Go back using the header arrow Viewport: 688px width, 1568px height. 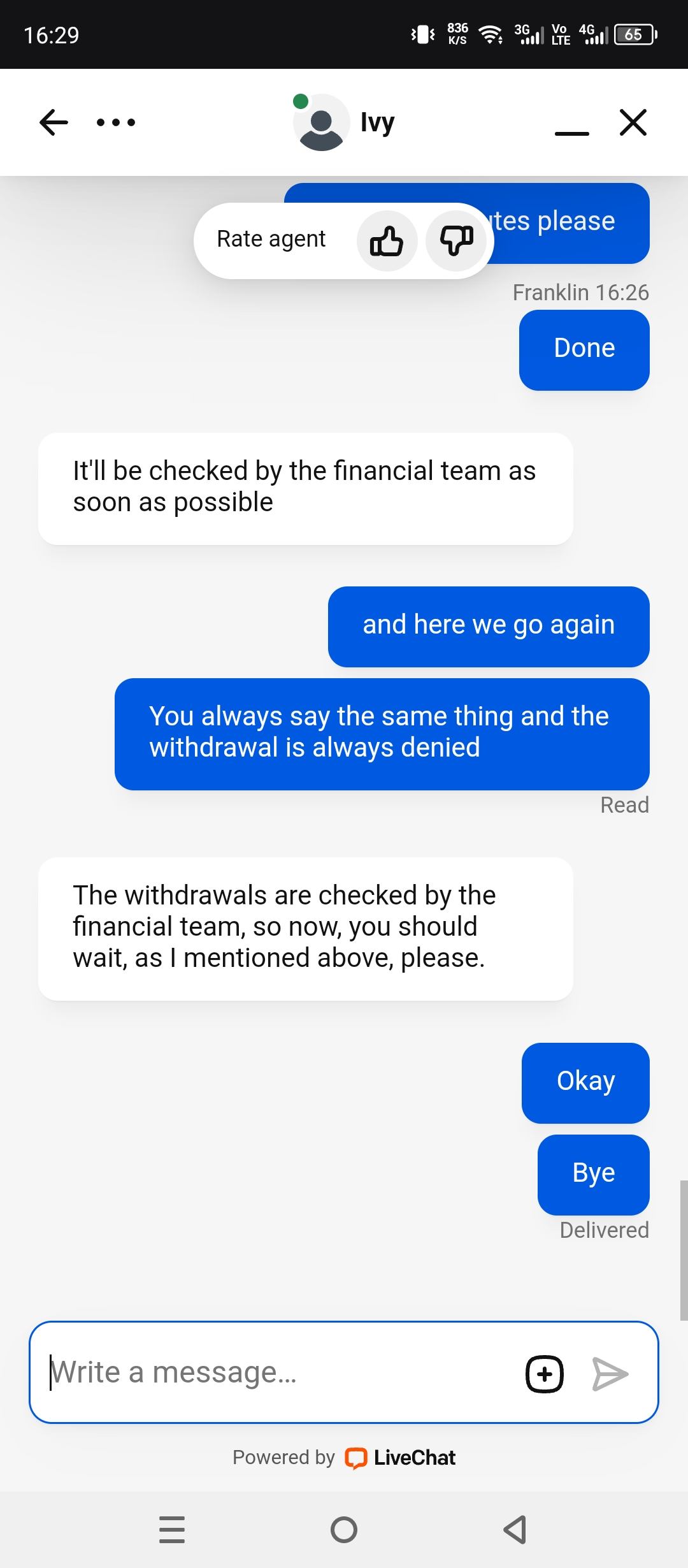(54, 122)
